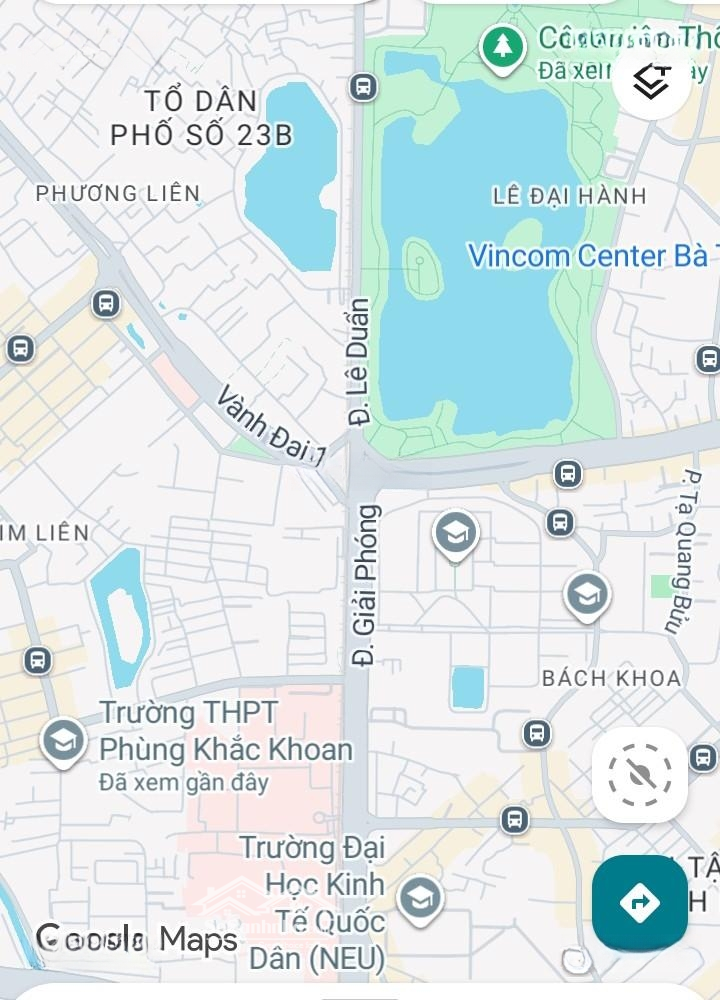Select the school icon next to Phùng Khắc Khoan
The height and width of the screenshot is (1000, 720).
(x=62, y=743)
